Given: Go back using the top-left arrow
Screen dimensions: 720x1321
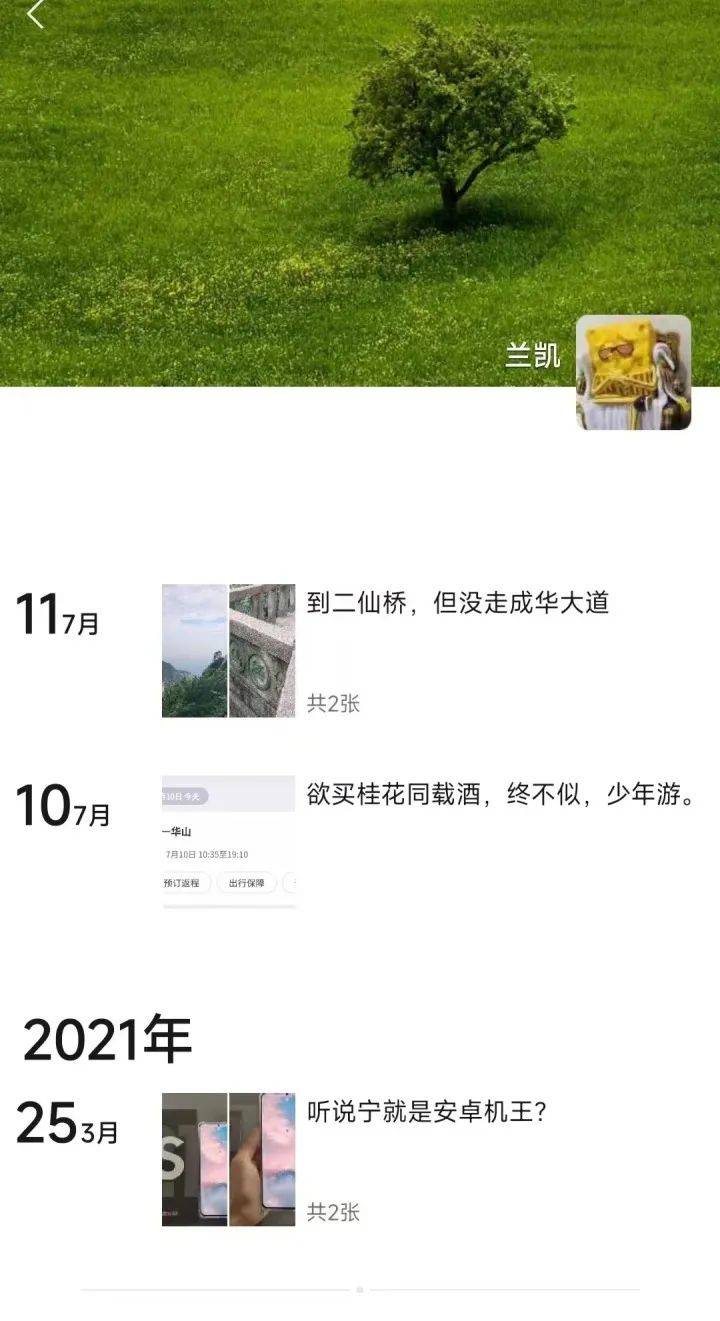Looking at the screenshot, I should click(36, 14).
